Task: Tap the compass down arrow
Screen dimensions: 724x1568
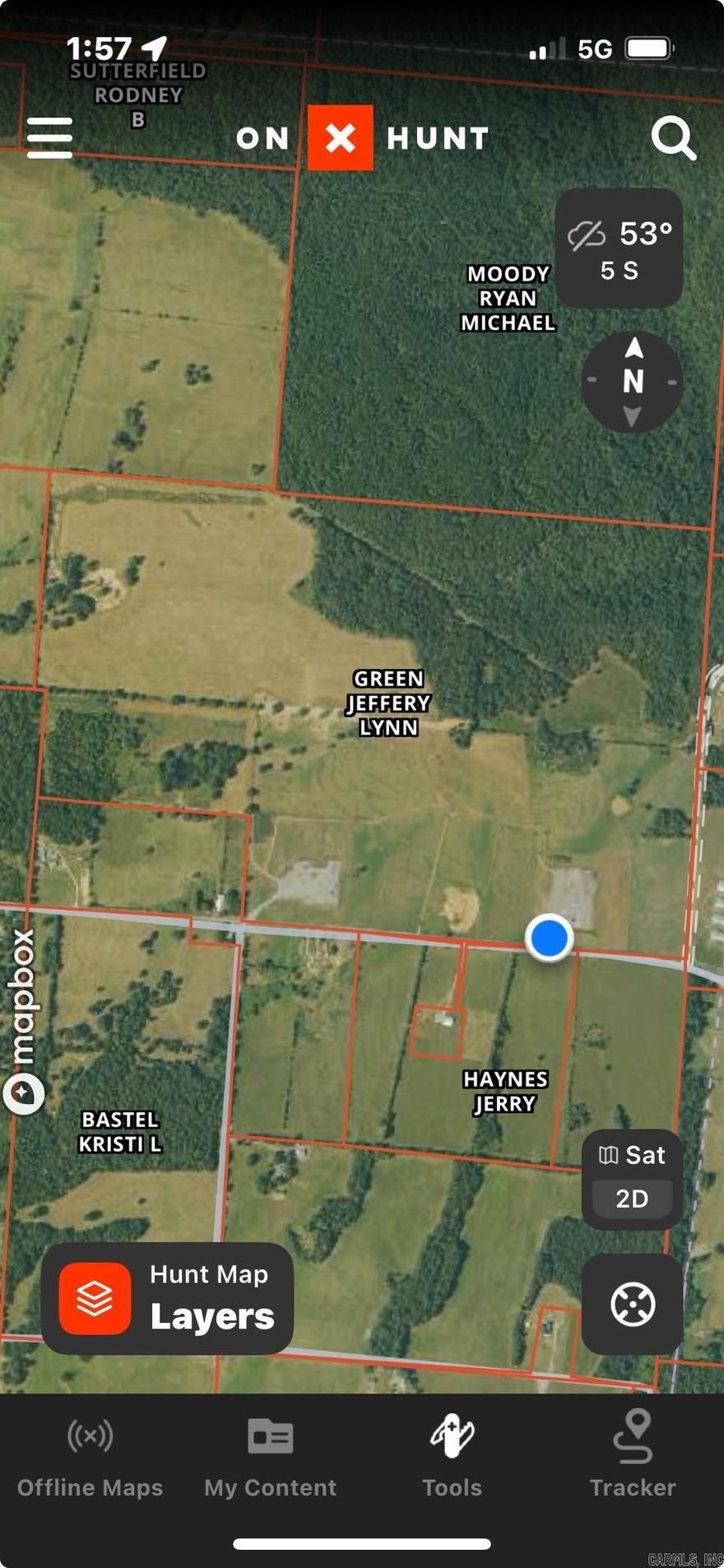Action: tap(632, 415)
